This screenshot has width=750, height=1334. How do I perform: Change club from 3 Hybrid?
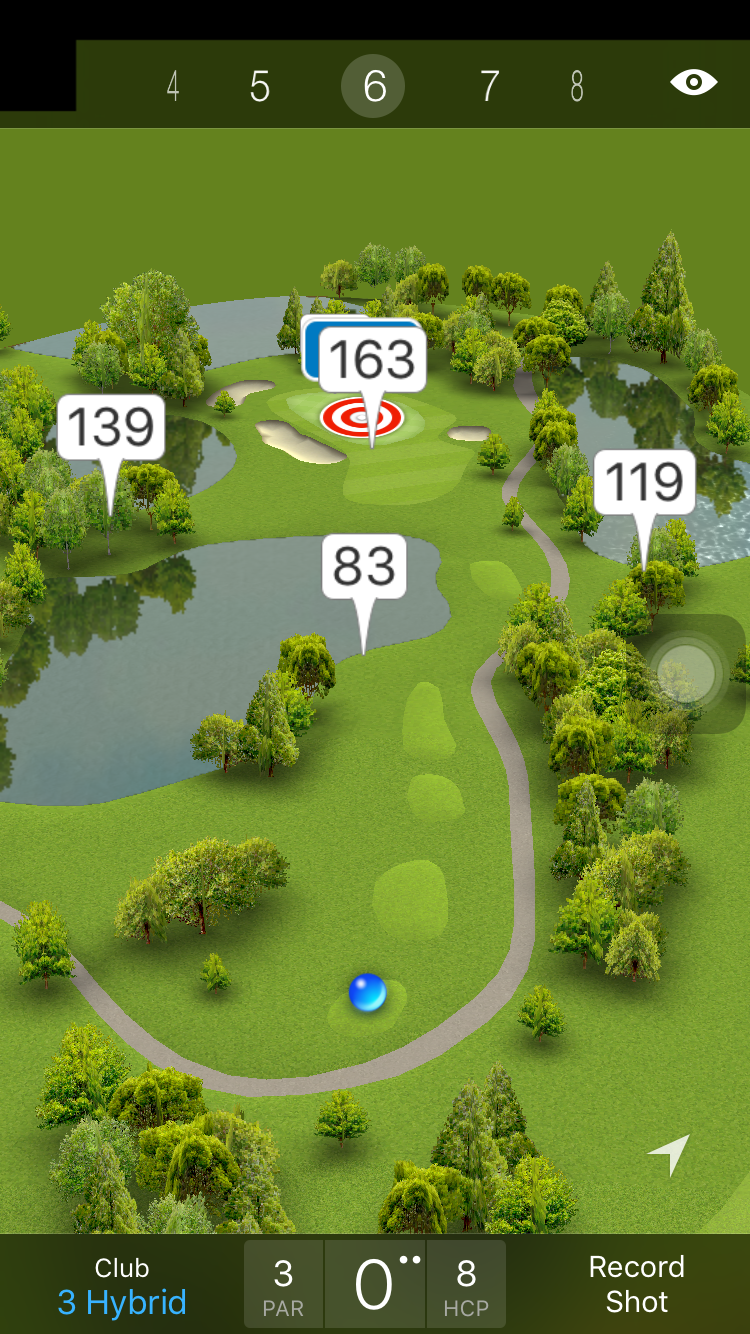pos(122,1286)
